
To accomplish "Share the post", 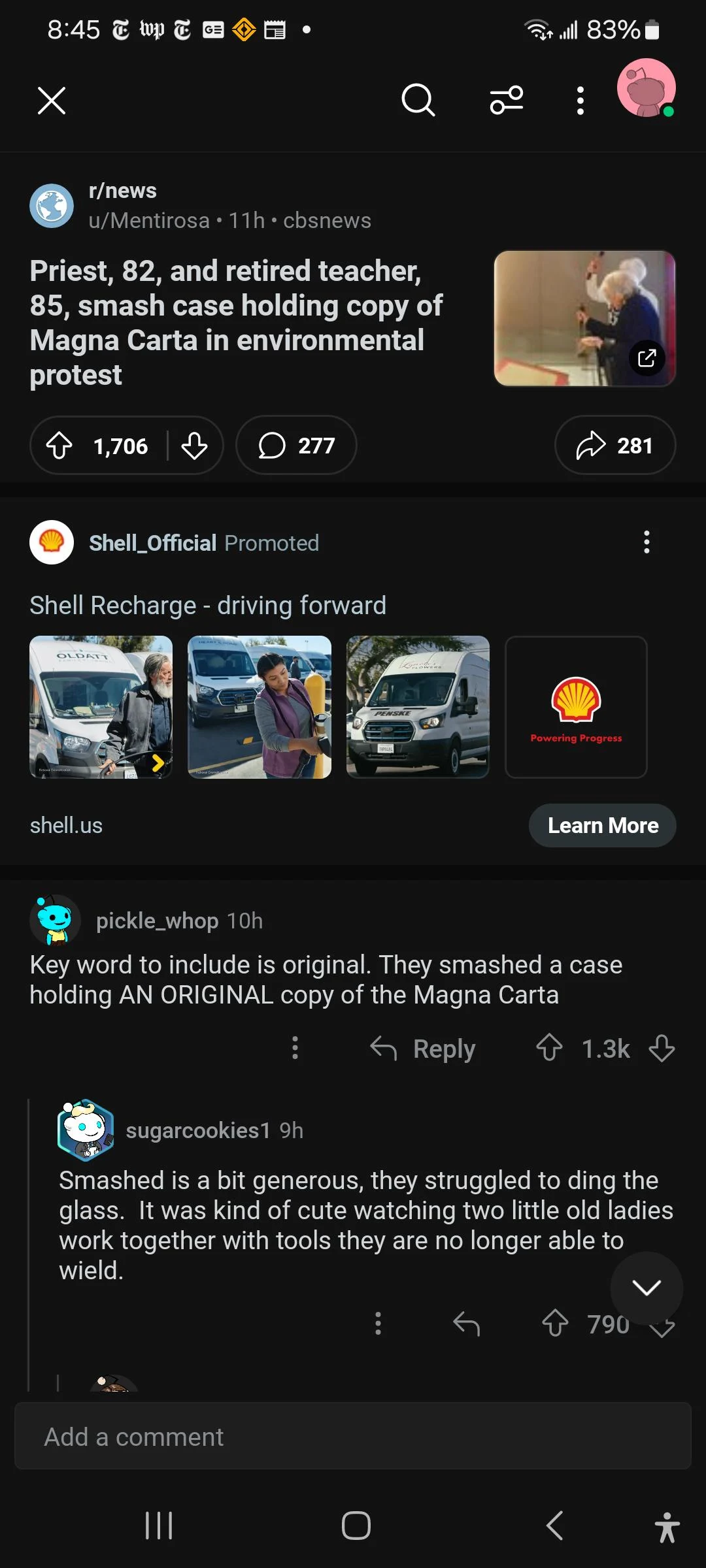I will [614, 446].
